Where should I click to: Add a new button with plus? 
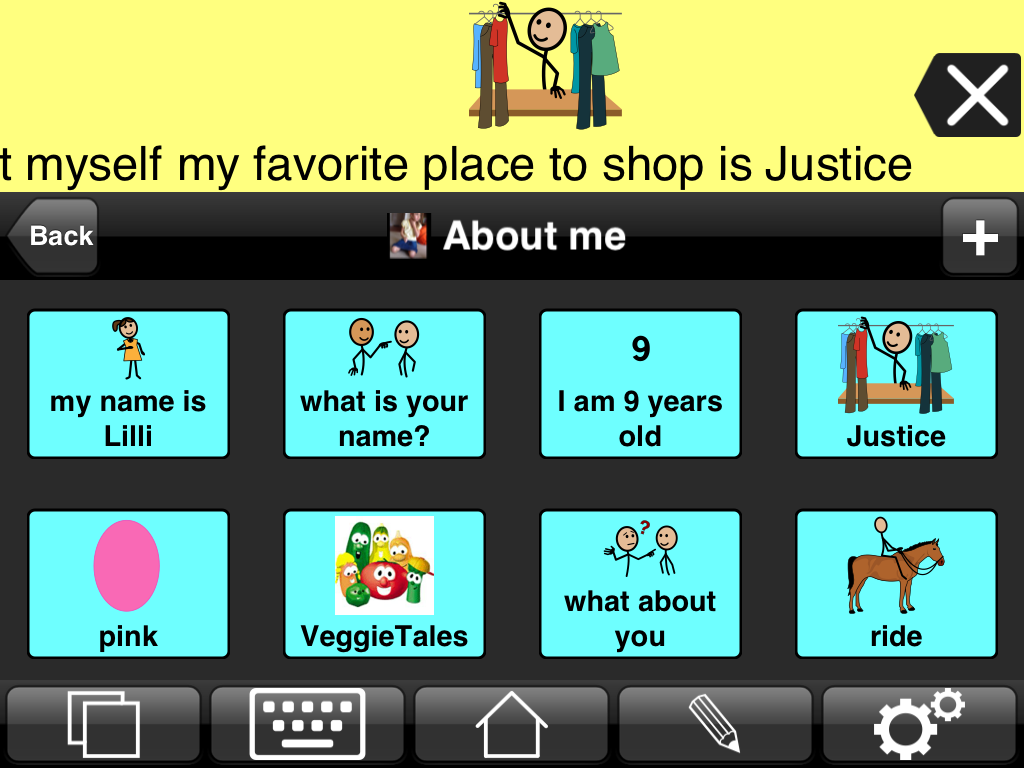(x=978, y=237)
